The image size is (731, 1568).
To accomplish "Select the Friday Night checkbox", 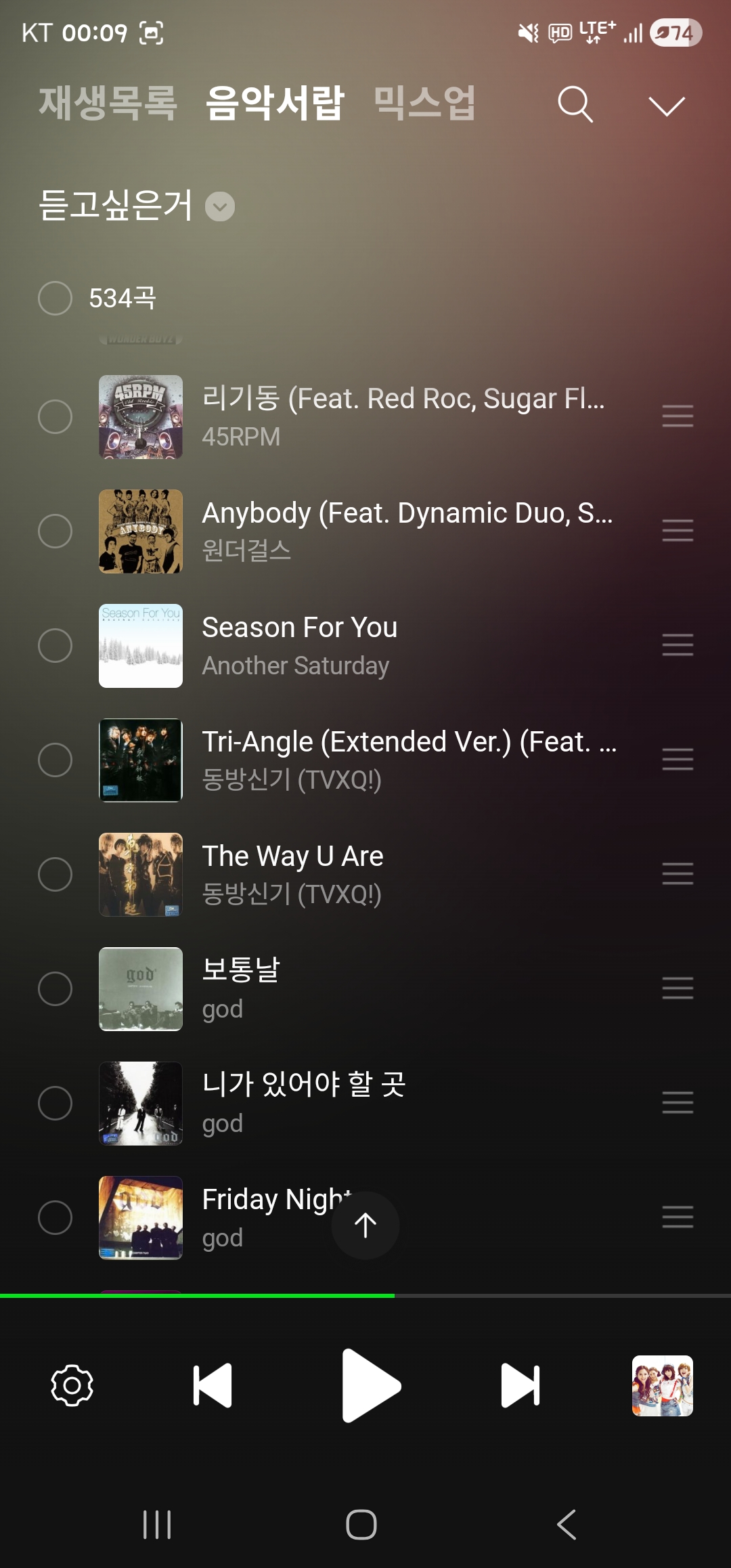I will tap(56, 1217).
